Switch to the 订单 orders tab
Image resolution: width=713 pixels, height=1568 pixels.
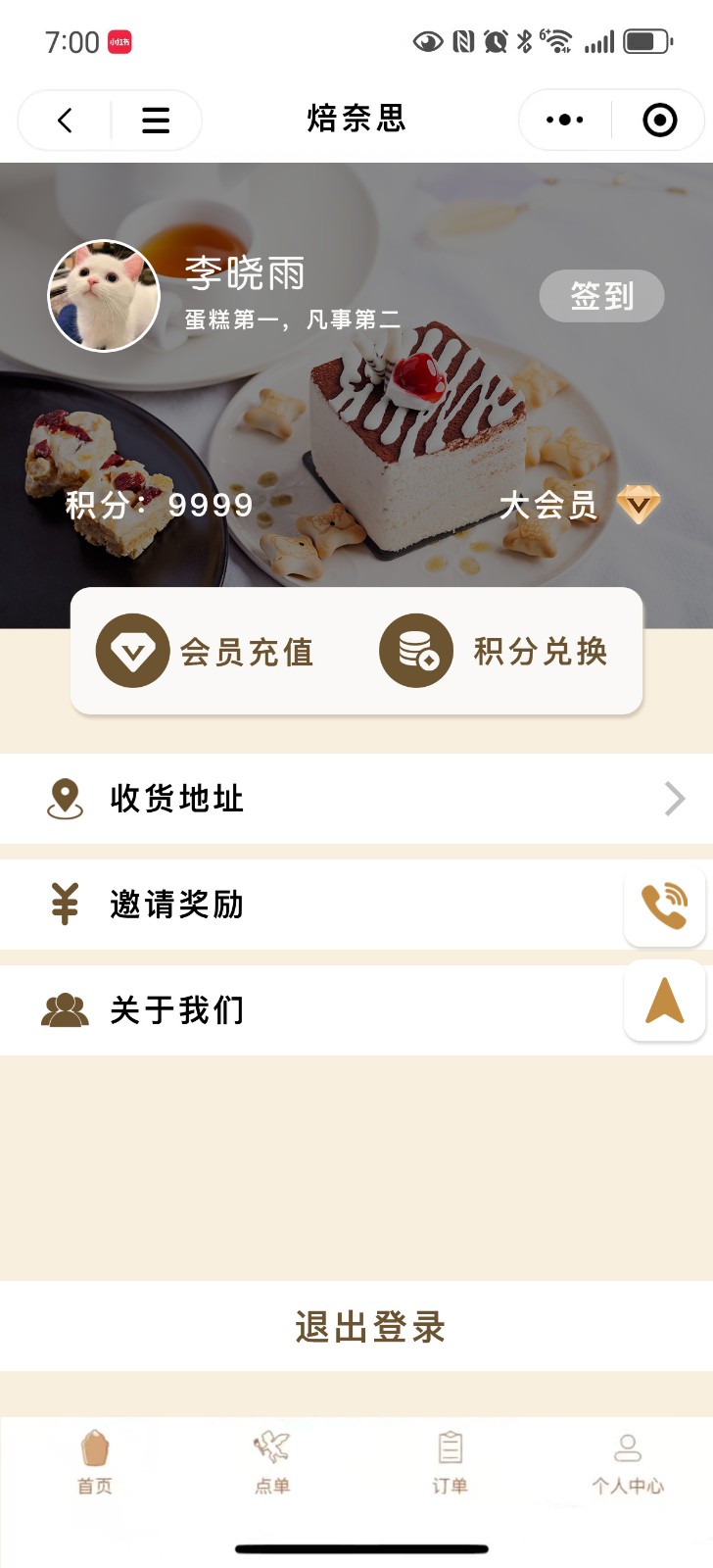[x=451, y=1462]
